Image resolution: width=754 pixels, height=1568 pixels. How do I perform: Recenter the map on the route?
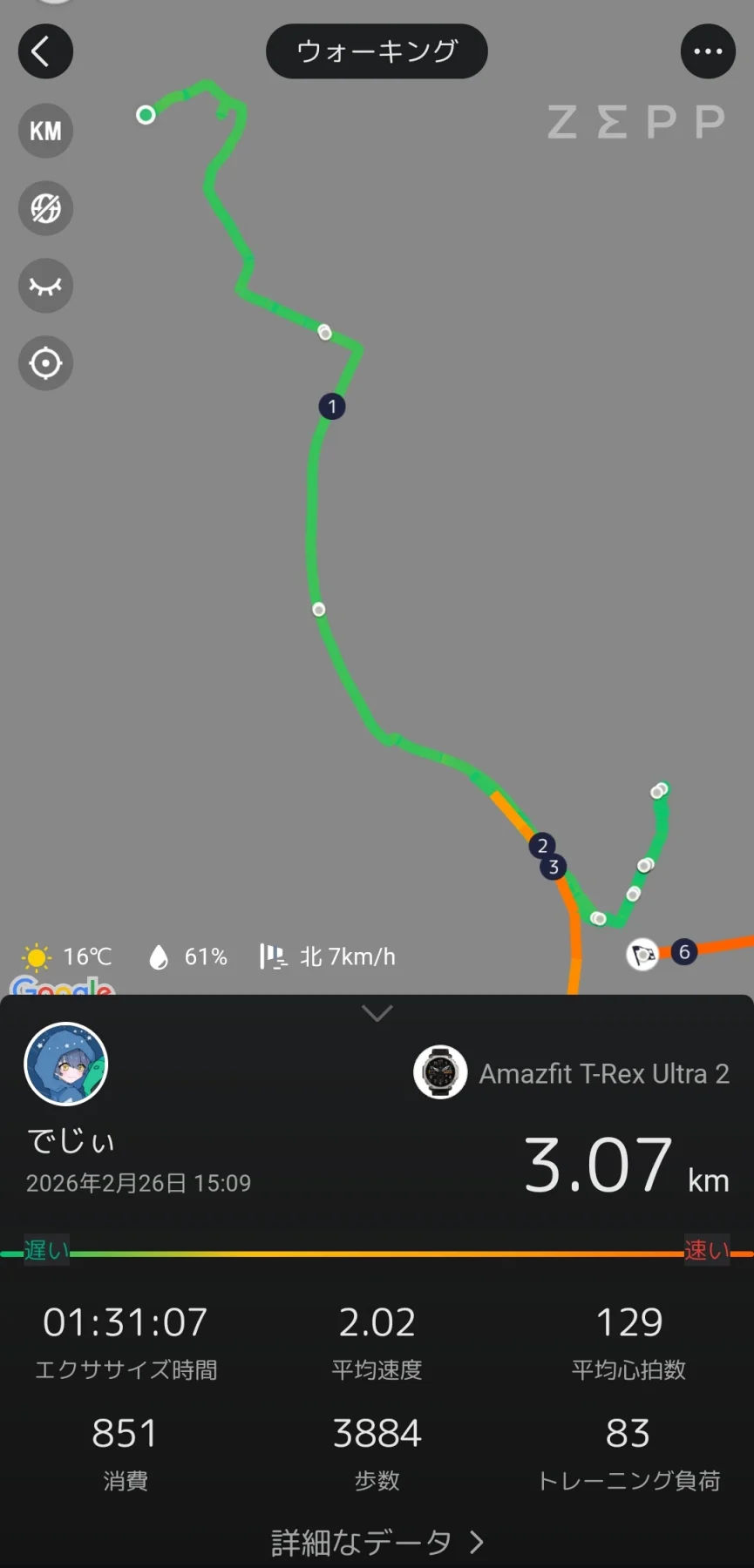coord(45,362)
